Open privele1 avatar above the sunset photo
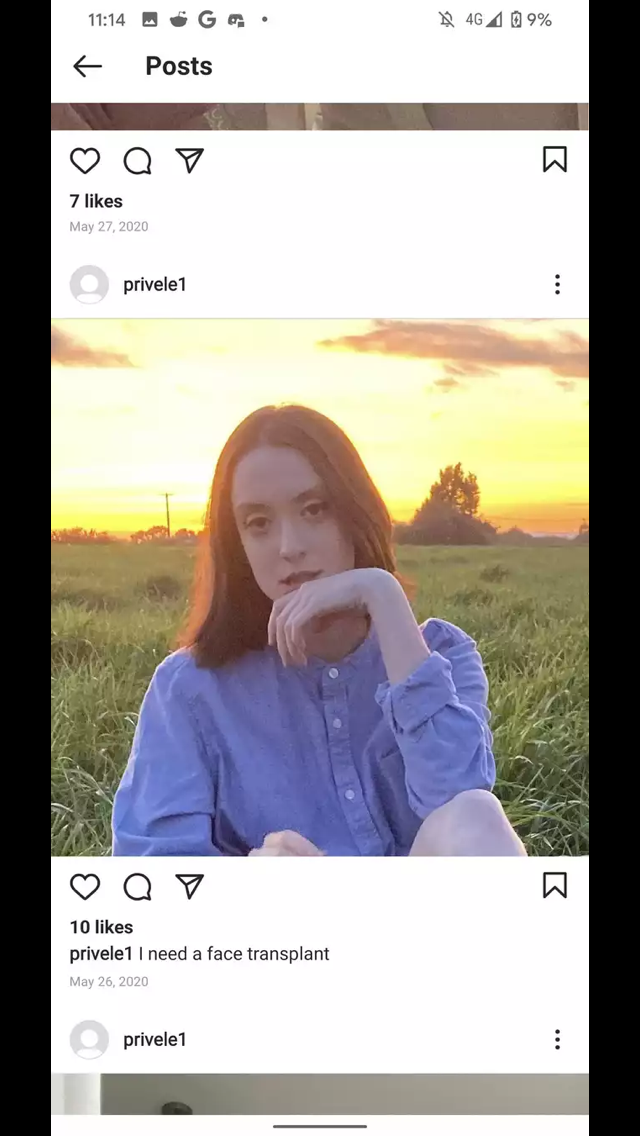 89,285
